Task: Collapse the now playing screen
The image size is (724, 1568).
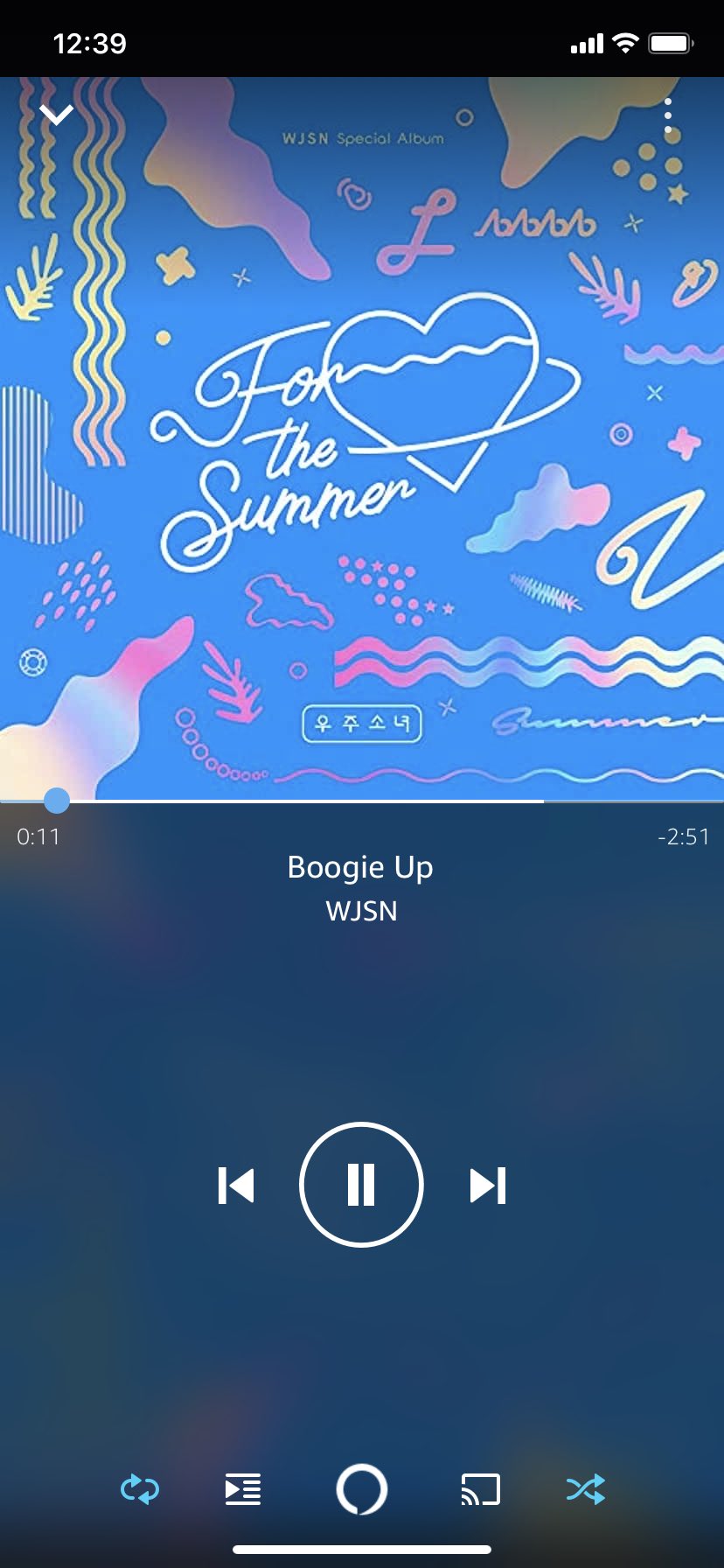Action: coord(57,115)
